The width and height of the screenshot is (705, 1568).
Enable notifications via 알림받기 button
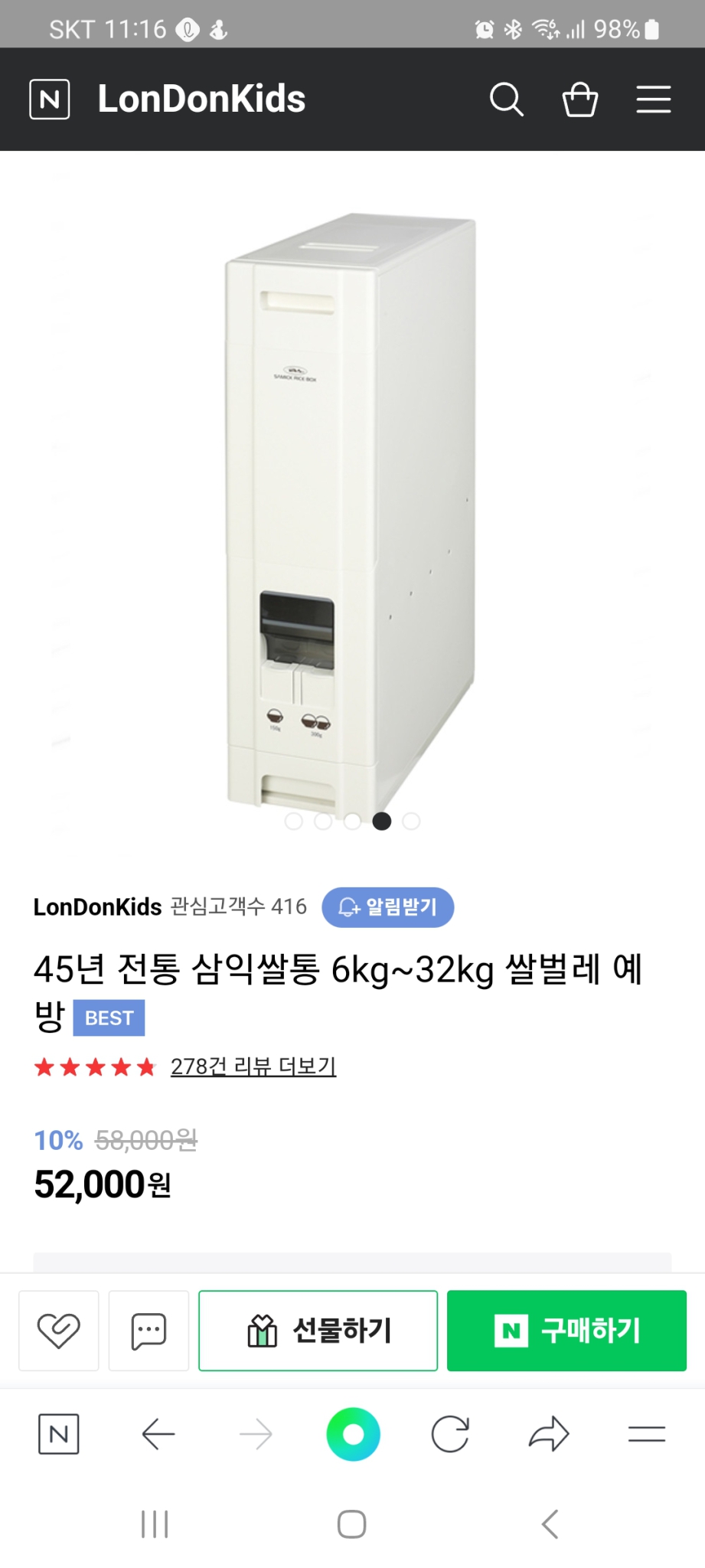387,906
